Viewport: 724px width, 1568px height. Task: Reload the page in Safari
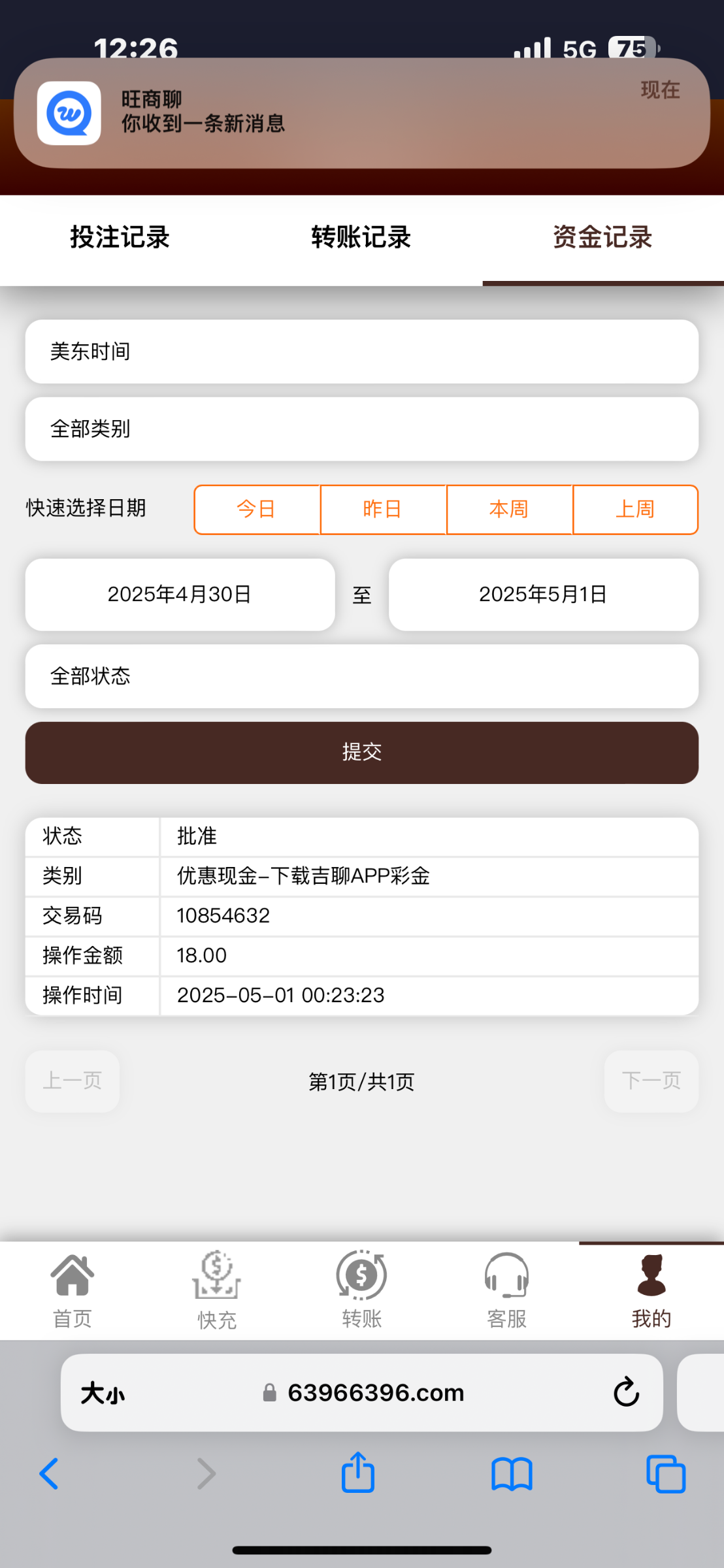(626, 1392)
